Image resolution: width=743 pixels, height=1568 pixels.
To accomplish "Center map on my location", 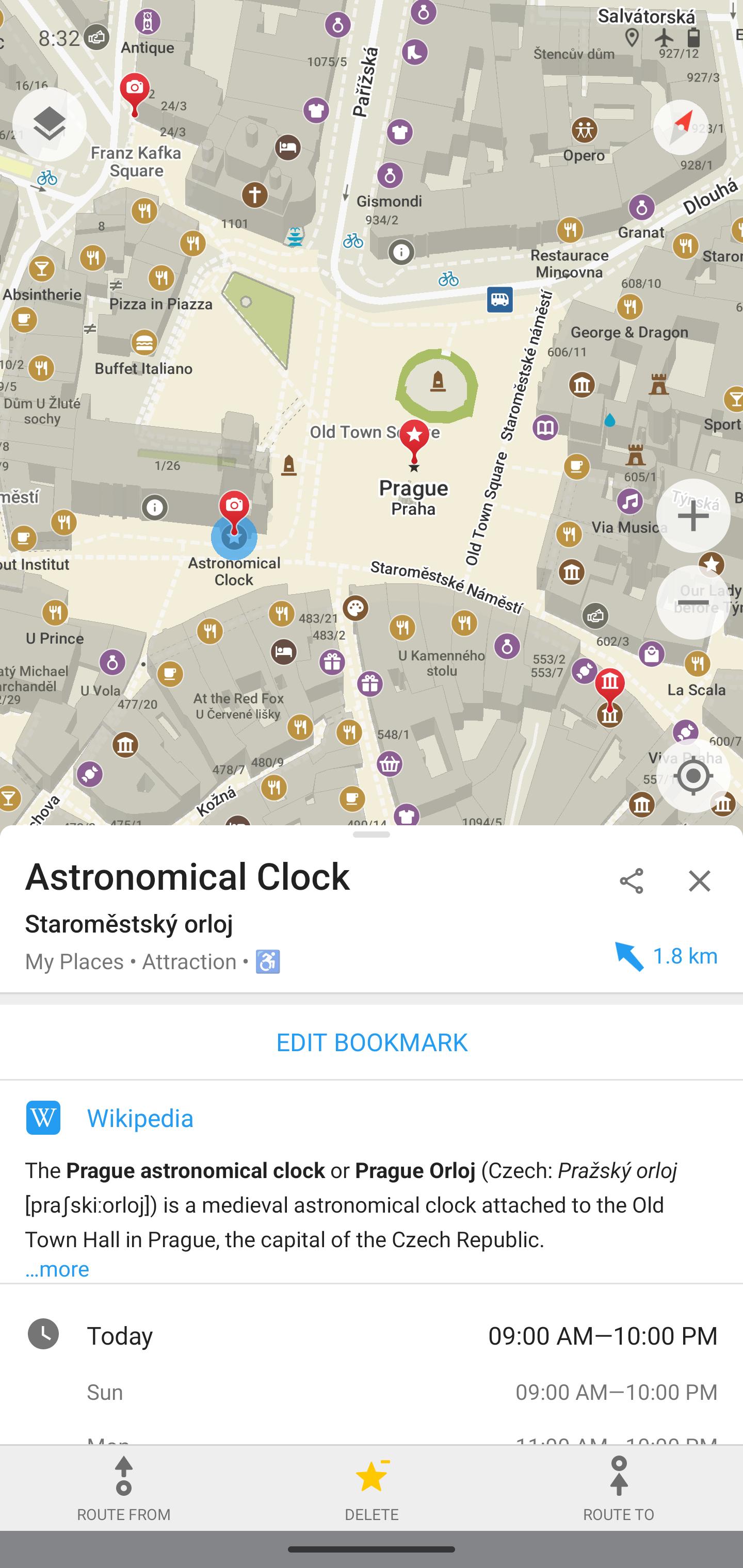I will point(692,776).
